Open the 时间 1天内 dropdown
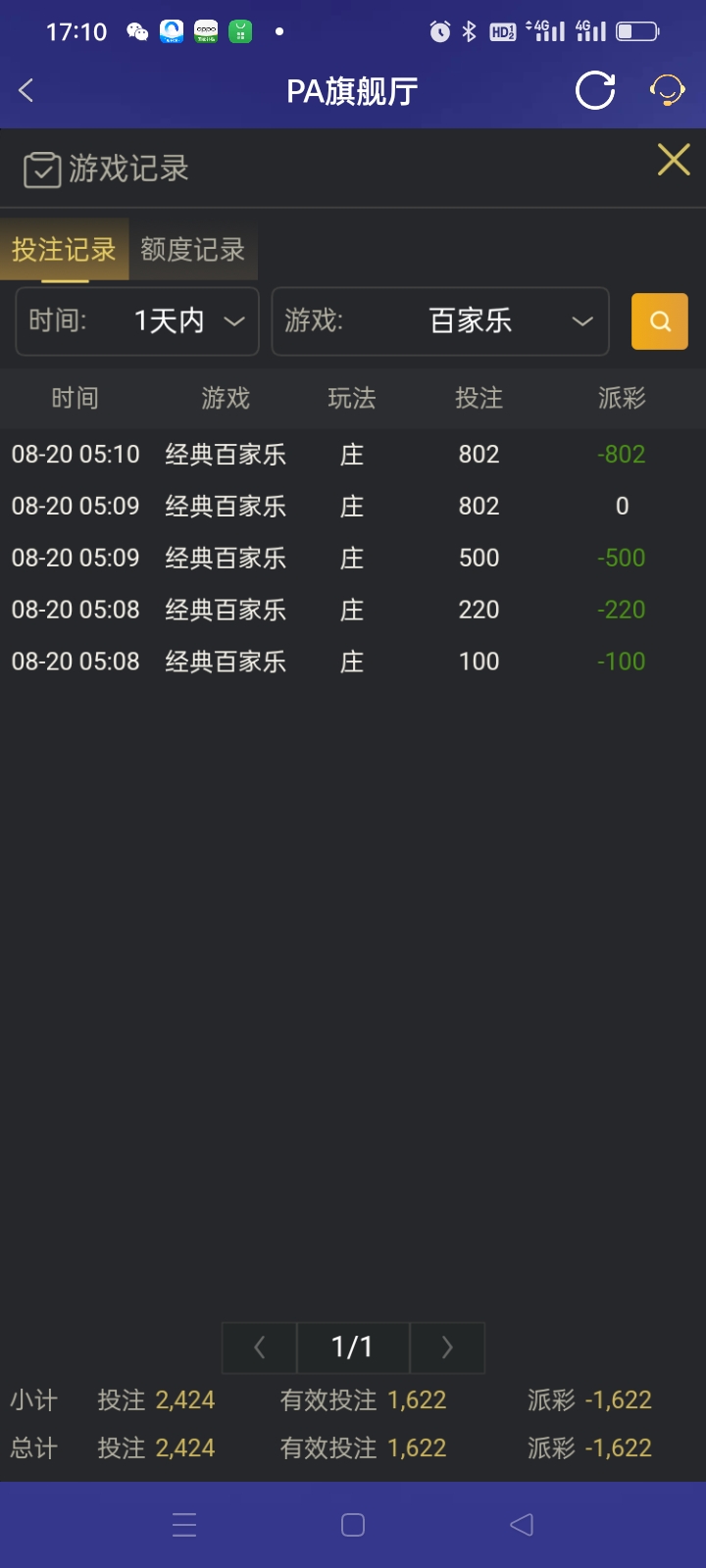This screenshot has width=706, height=1568. coord(136,321)
